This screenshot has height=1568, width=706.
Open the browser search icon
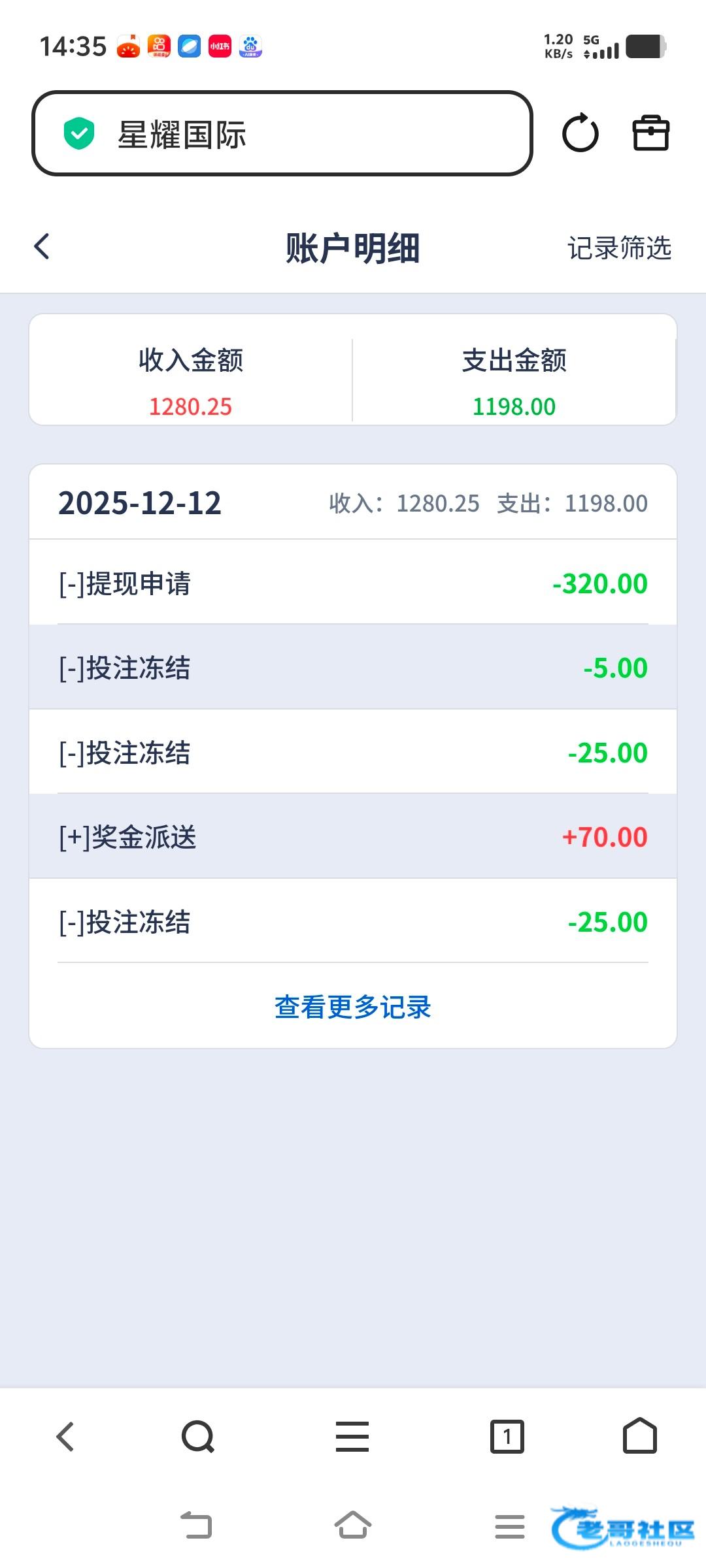(197, 1437)
